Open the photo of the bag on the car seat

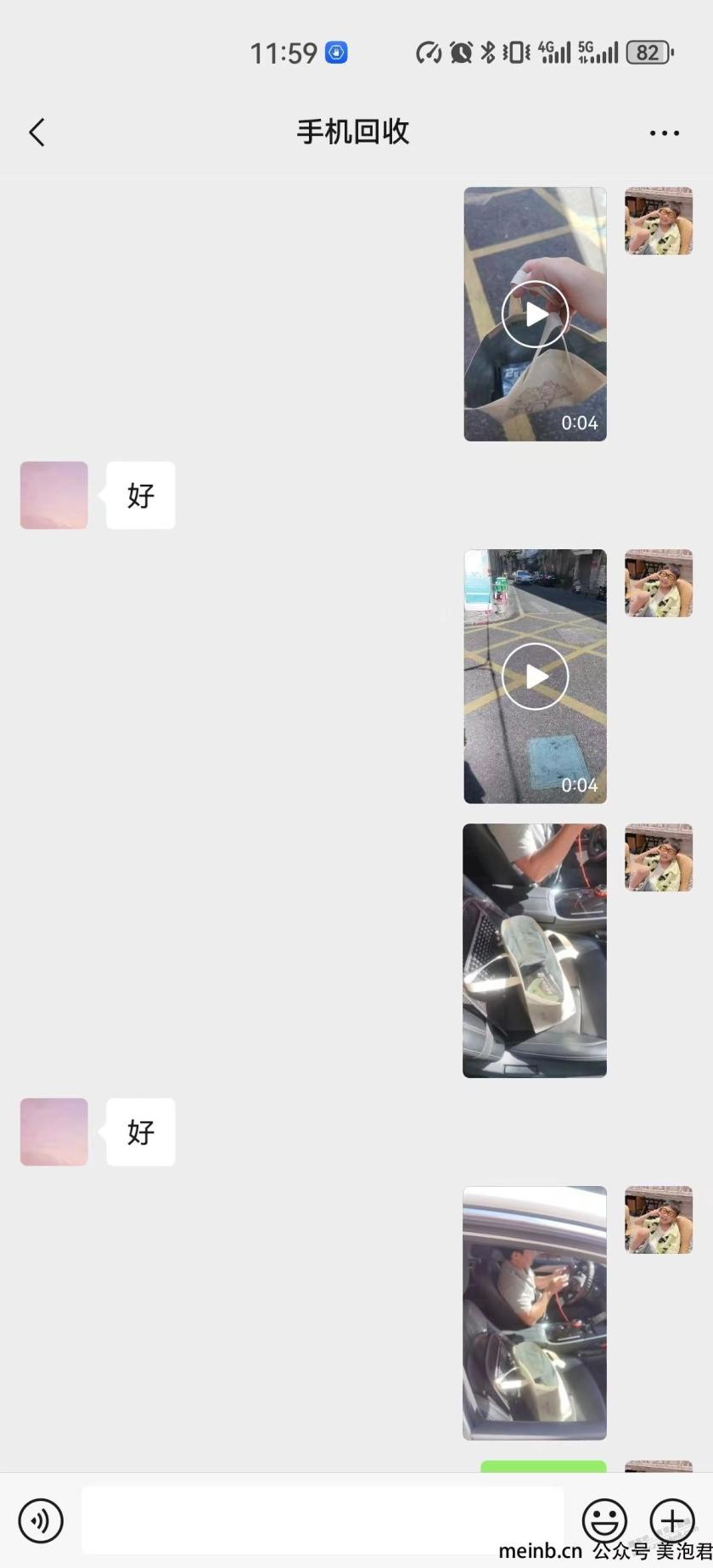pos(535,950)
